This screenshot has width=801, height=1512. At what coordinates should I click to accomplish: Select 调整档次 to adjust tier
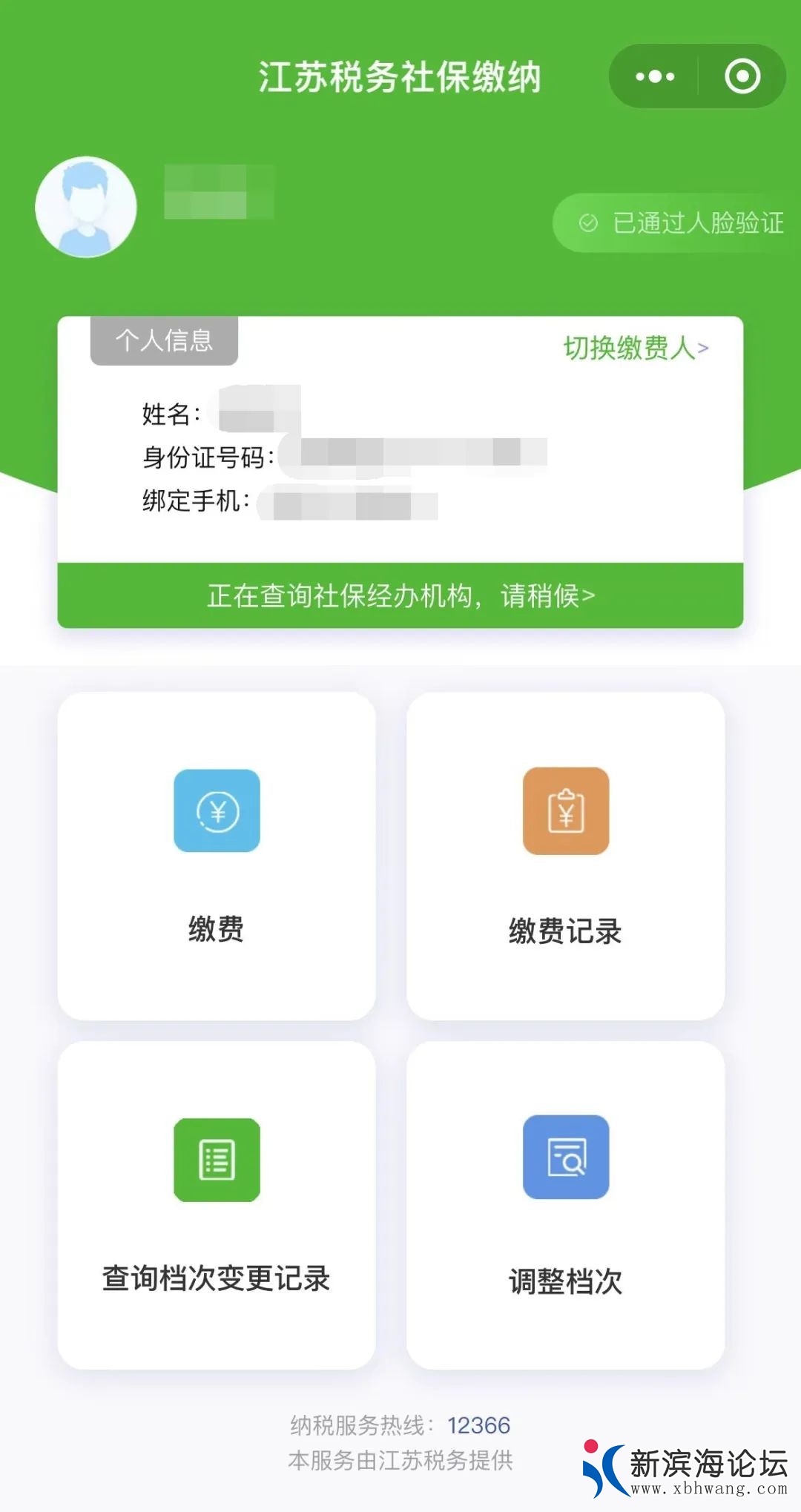tap(565, 1204)
